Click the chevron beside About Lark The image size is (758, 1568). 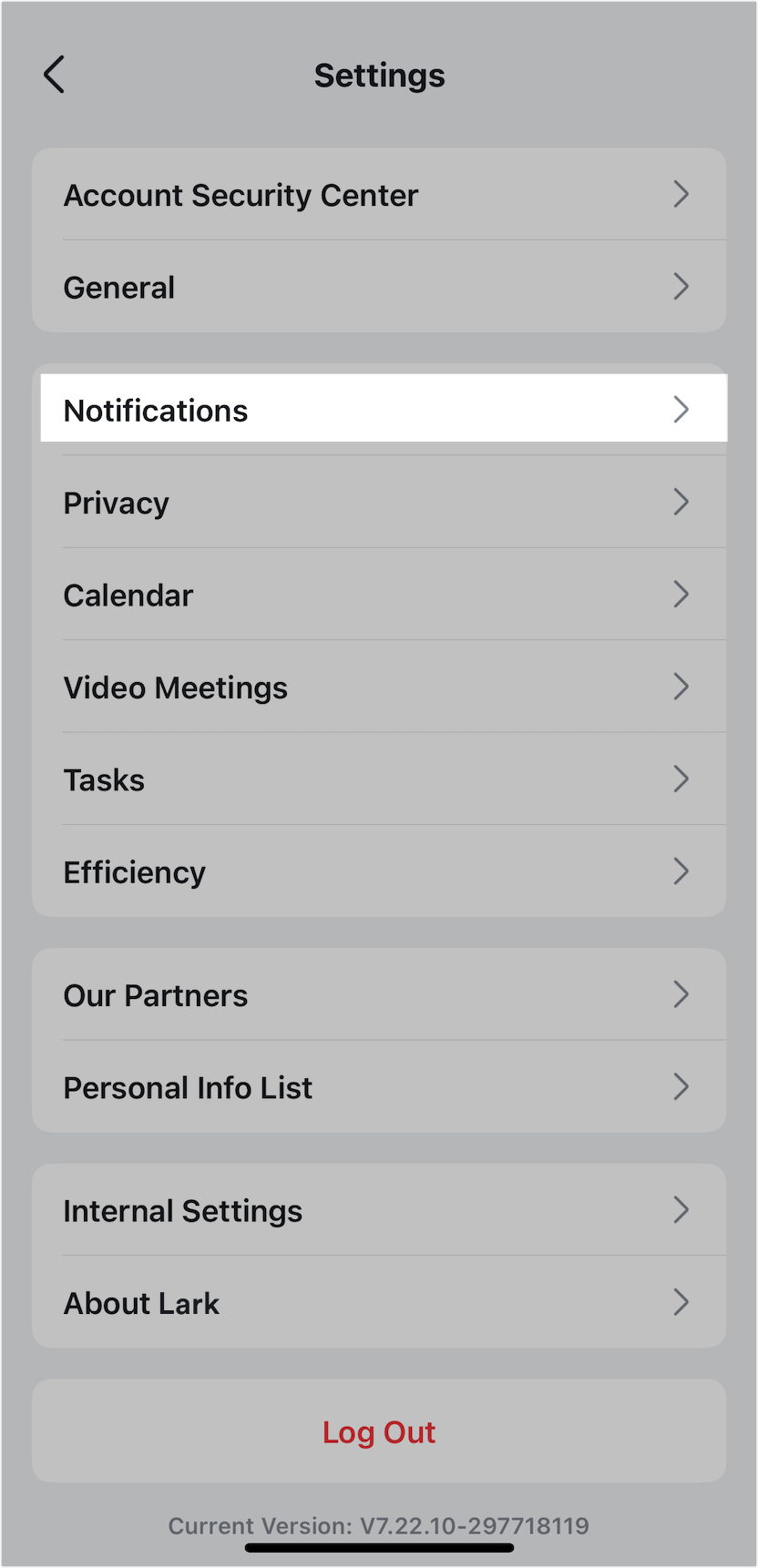(x=681, y=1303)
